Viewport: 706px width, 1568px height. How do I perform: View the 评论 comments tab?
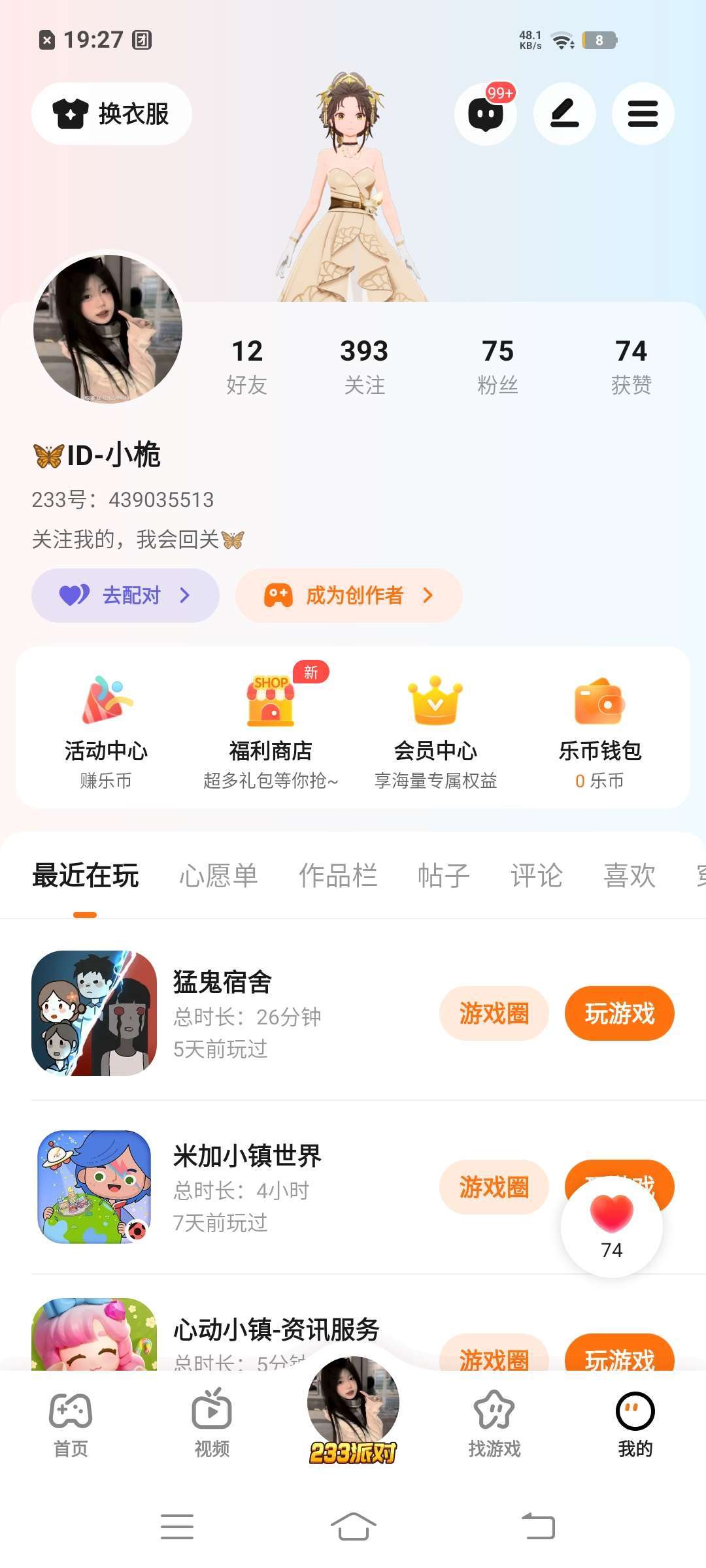(x=537, y=875)
